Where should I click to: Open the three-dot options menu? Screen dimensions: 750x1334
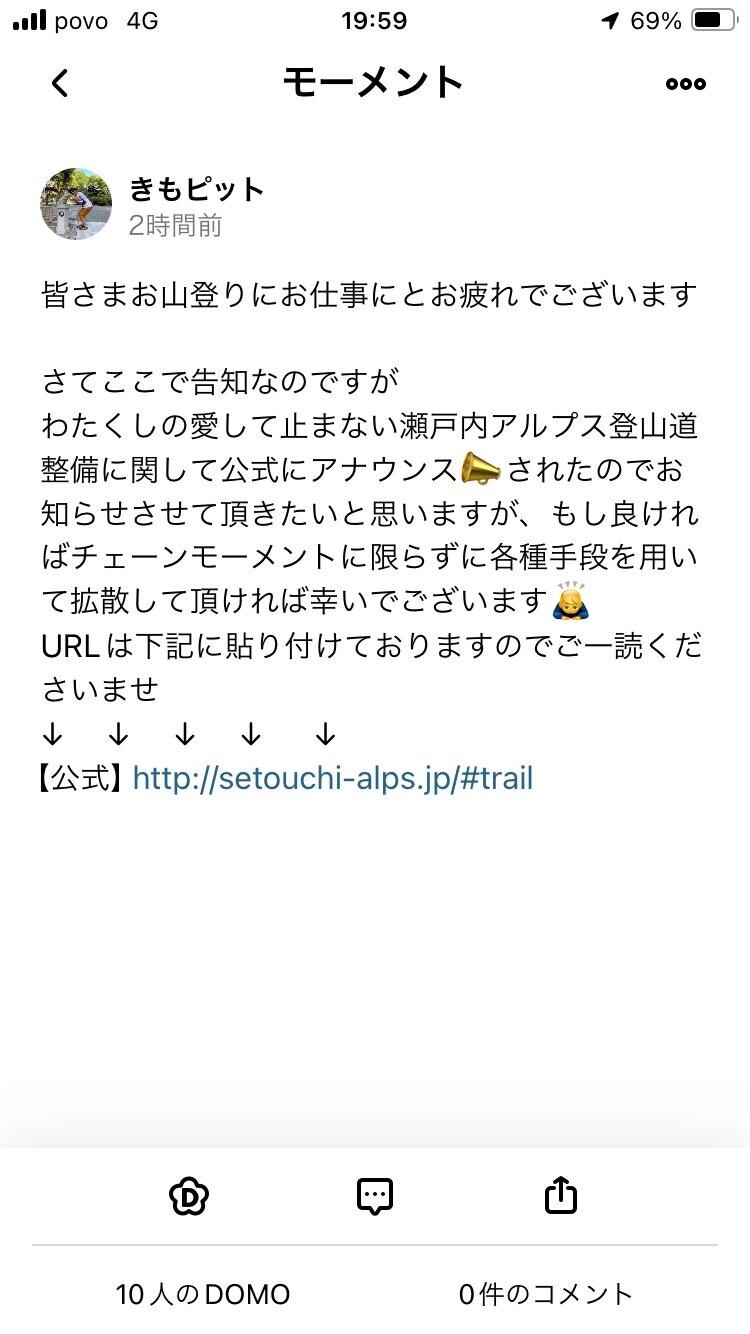coord(684,83)
